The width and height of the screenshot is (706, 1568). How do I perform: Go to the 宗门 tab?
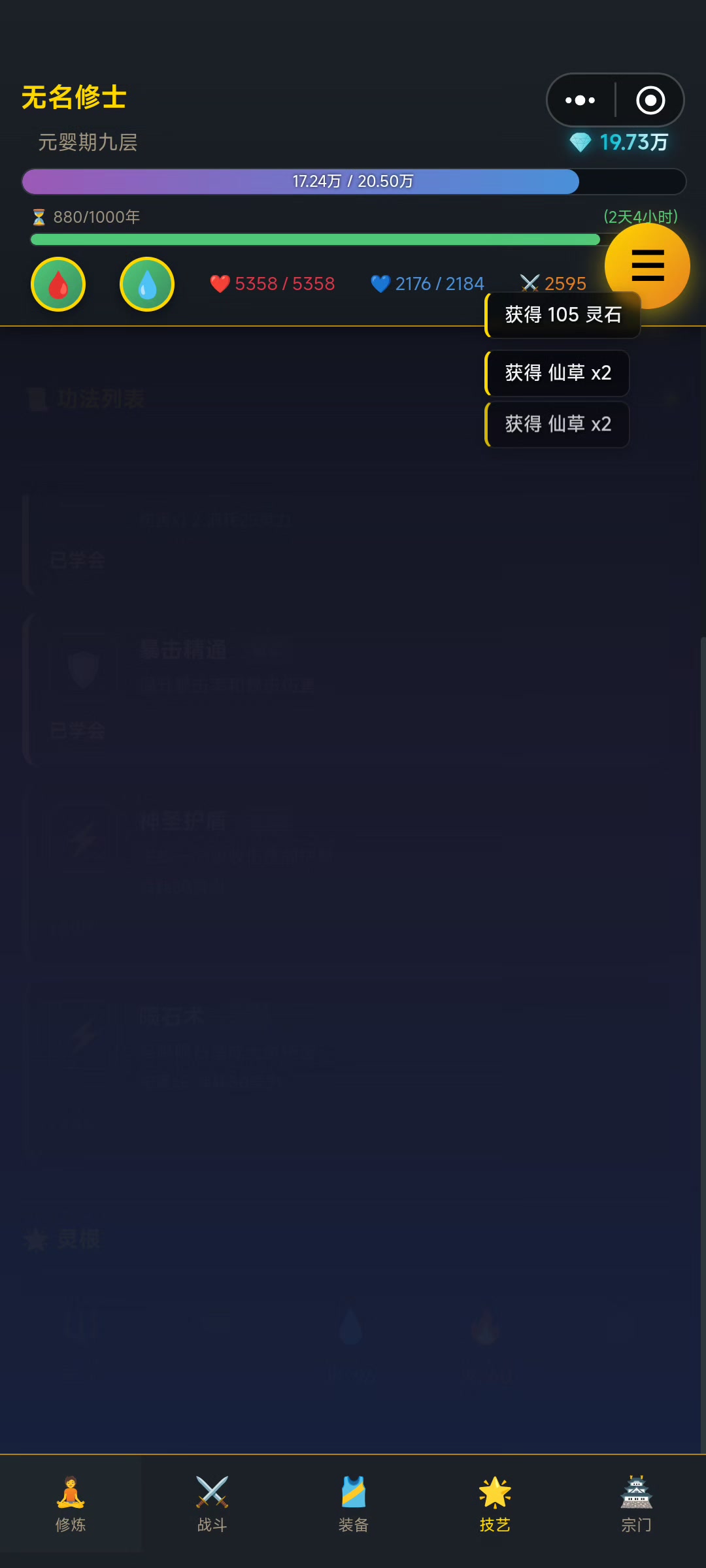pos(635,1504)
